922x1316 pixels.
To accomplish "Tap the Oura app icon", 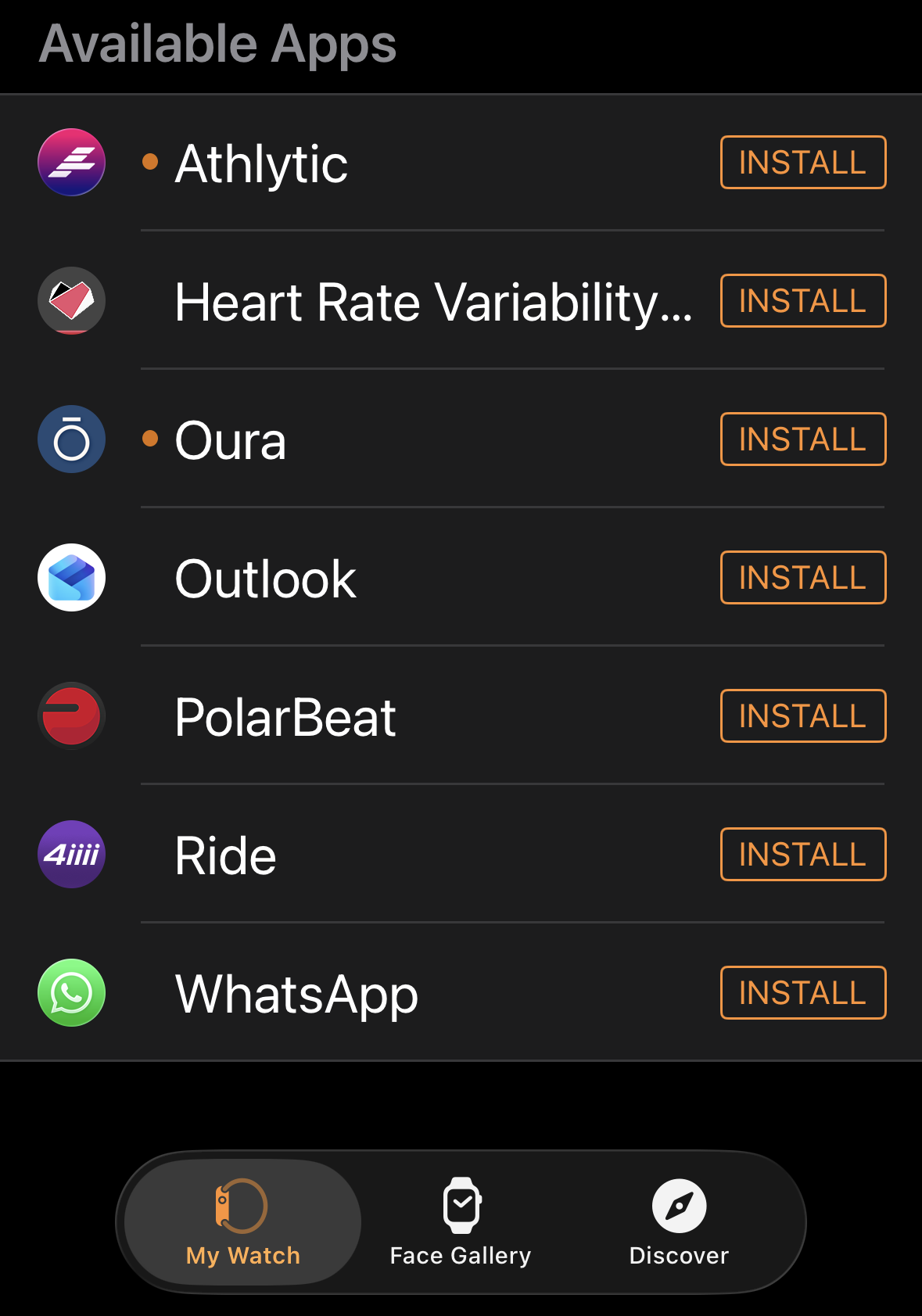I will click(x=70, y=439).
